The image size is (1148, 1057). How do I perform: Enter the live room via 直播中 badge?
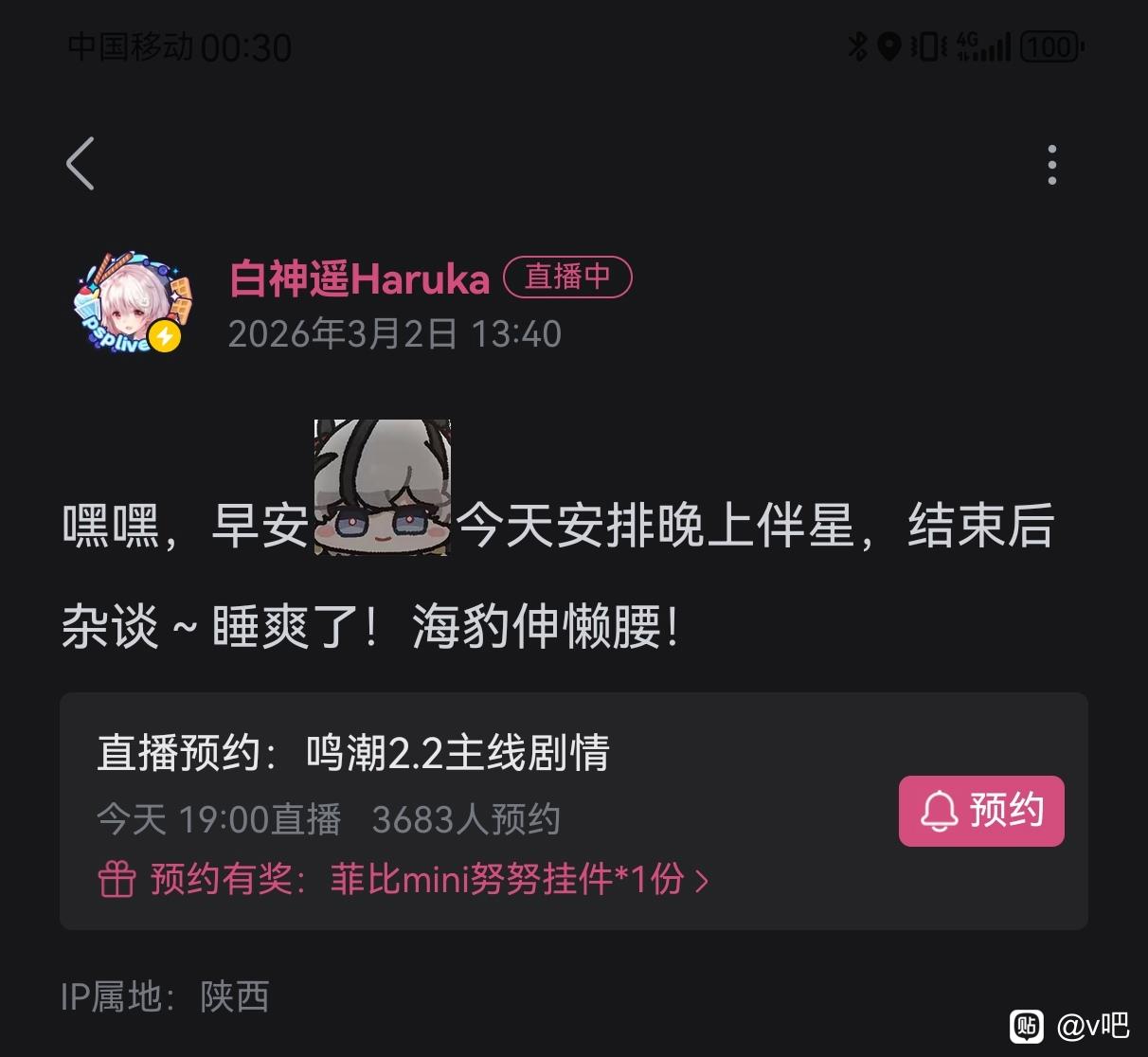coord(566,277)
